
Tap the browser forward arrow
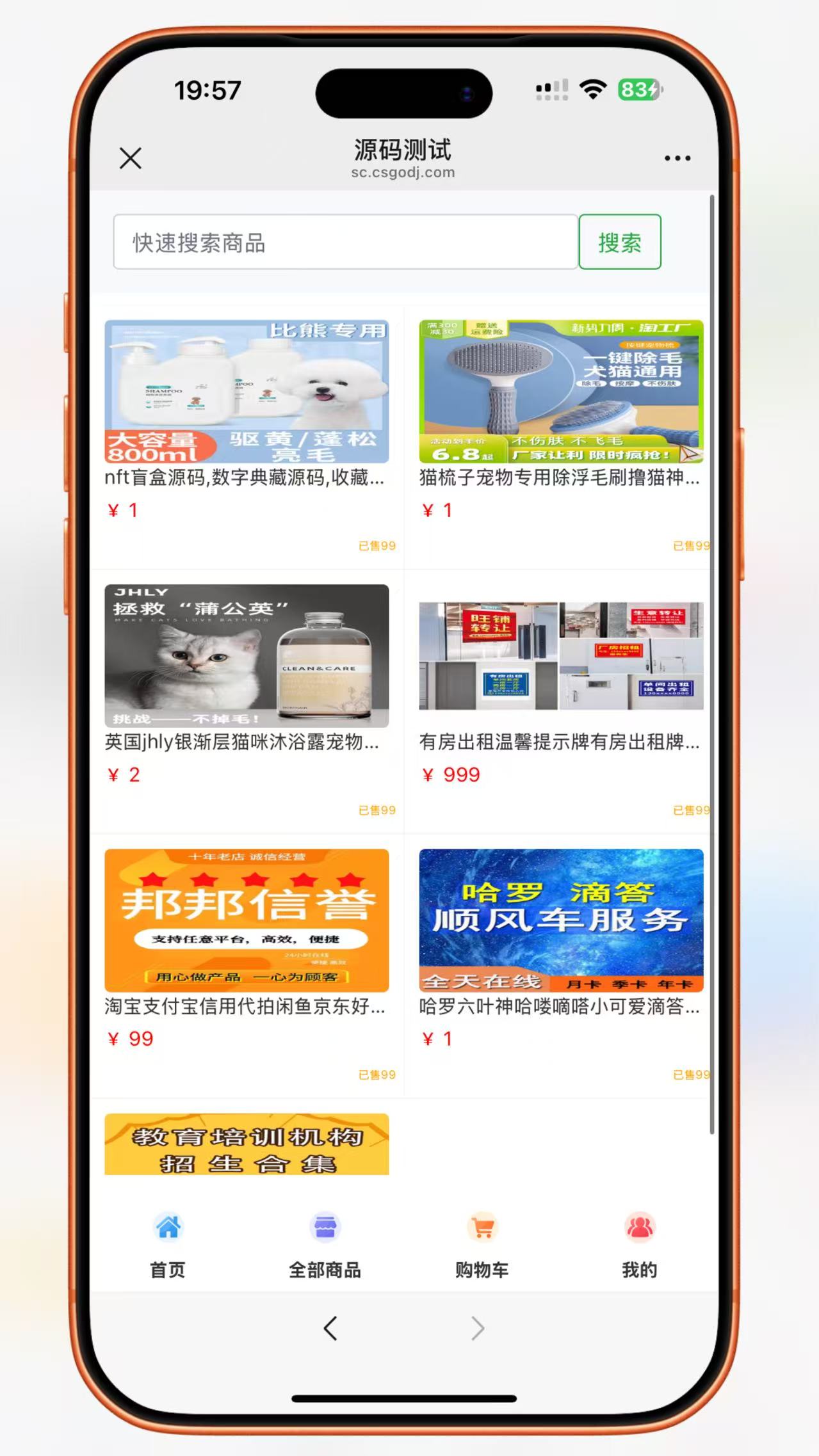pyautogui.click(x=478, y=1329)
